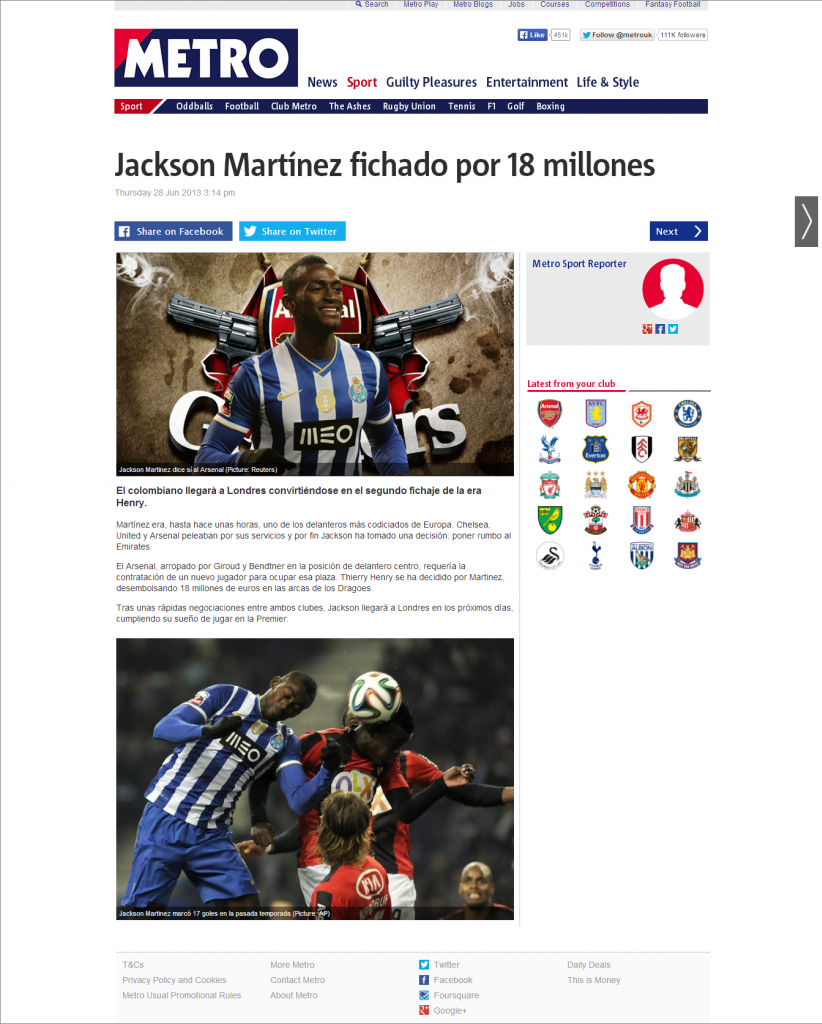822x1024 pixels.
Task: Open the Arsenal club crest
Action: [x=549, y=414]
